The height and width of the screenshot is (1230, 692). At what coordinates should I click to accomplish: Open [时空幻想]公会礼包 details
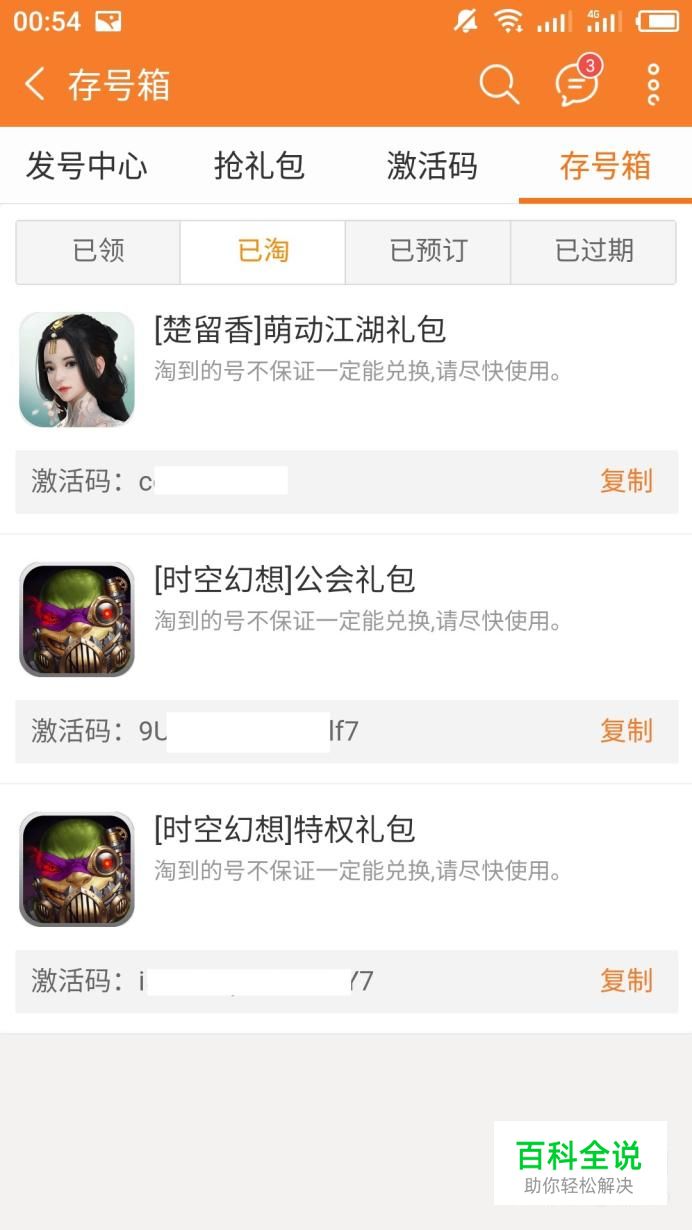[285, 580]
